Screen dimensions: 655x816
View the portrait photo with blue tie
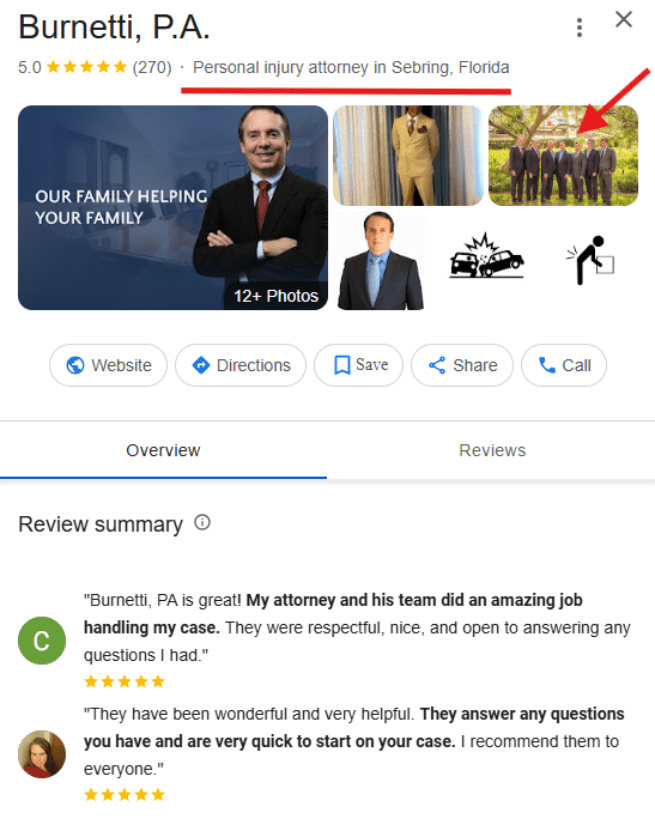click(x=381, y=260)
